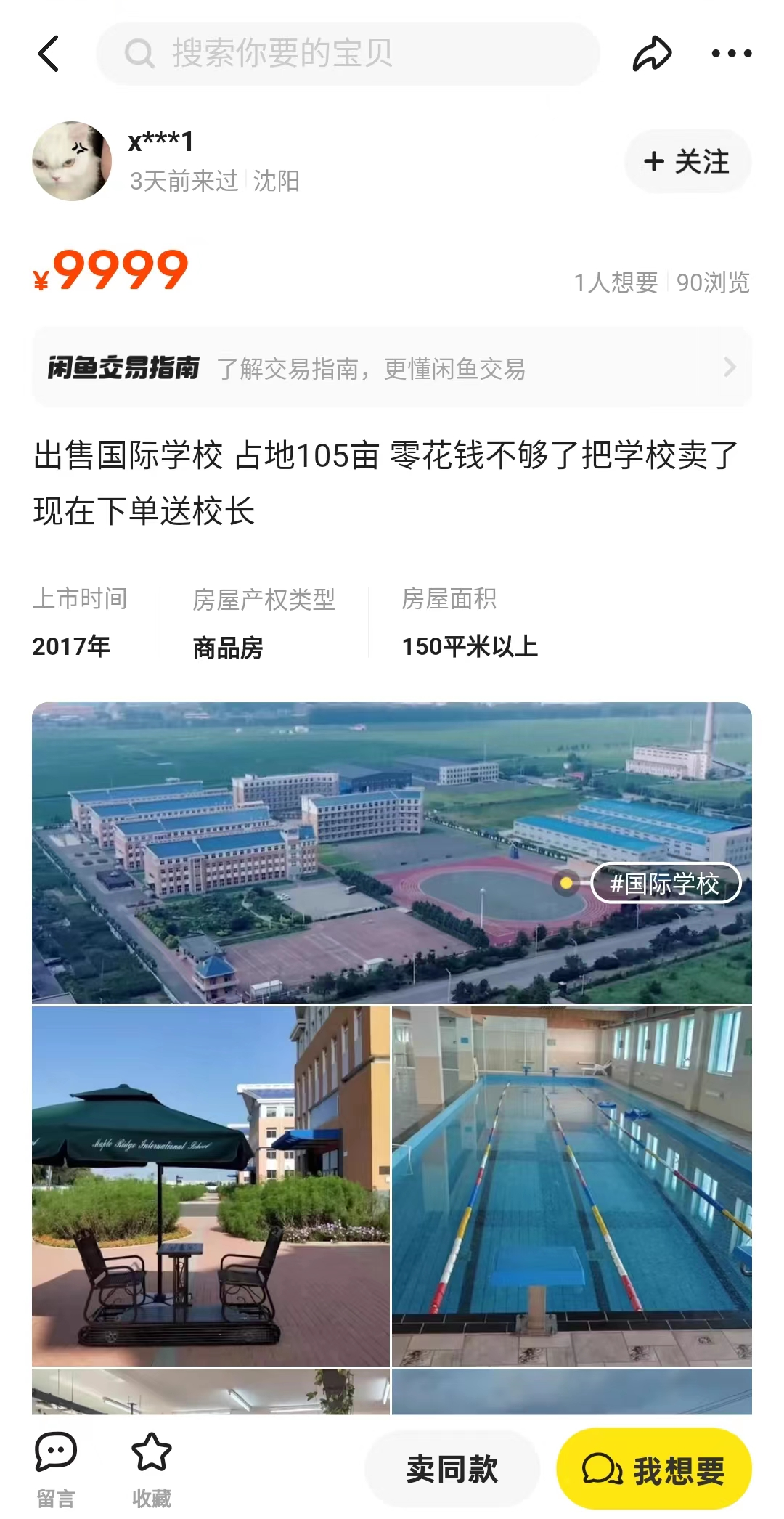The width and height of the screenshot is (784, 1519).
Task: Open the indoor swimming pool photo
Action: [x=572, y=1186]
